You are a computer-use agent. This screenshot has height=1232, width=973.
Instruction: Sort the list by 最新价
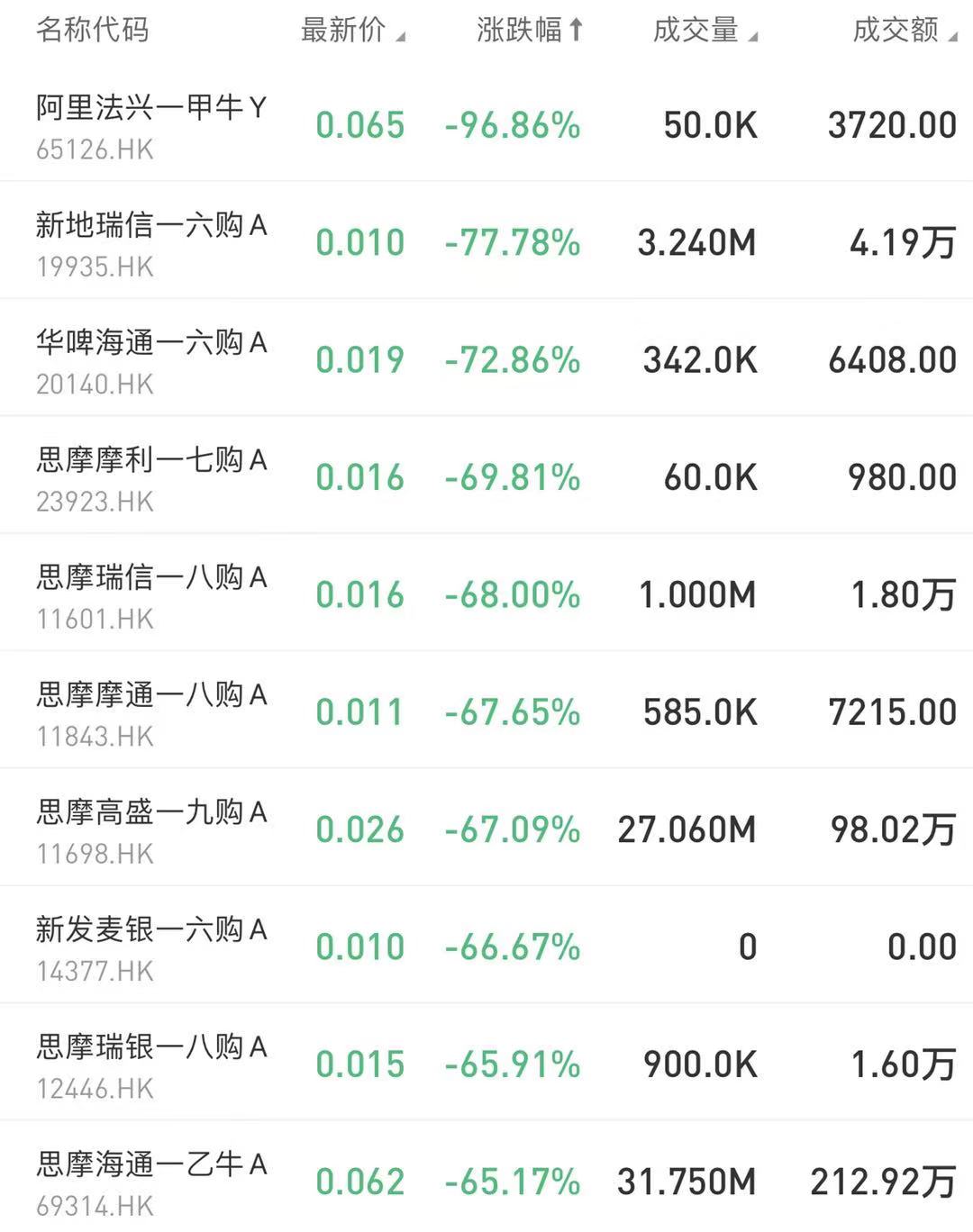[351, 31]
